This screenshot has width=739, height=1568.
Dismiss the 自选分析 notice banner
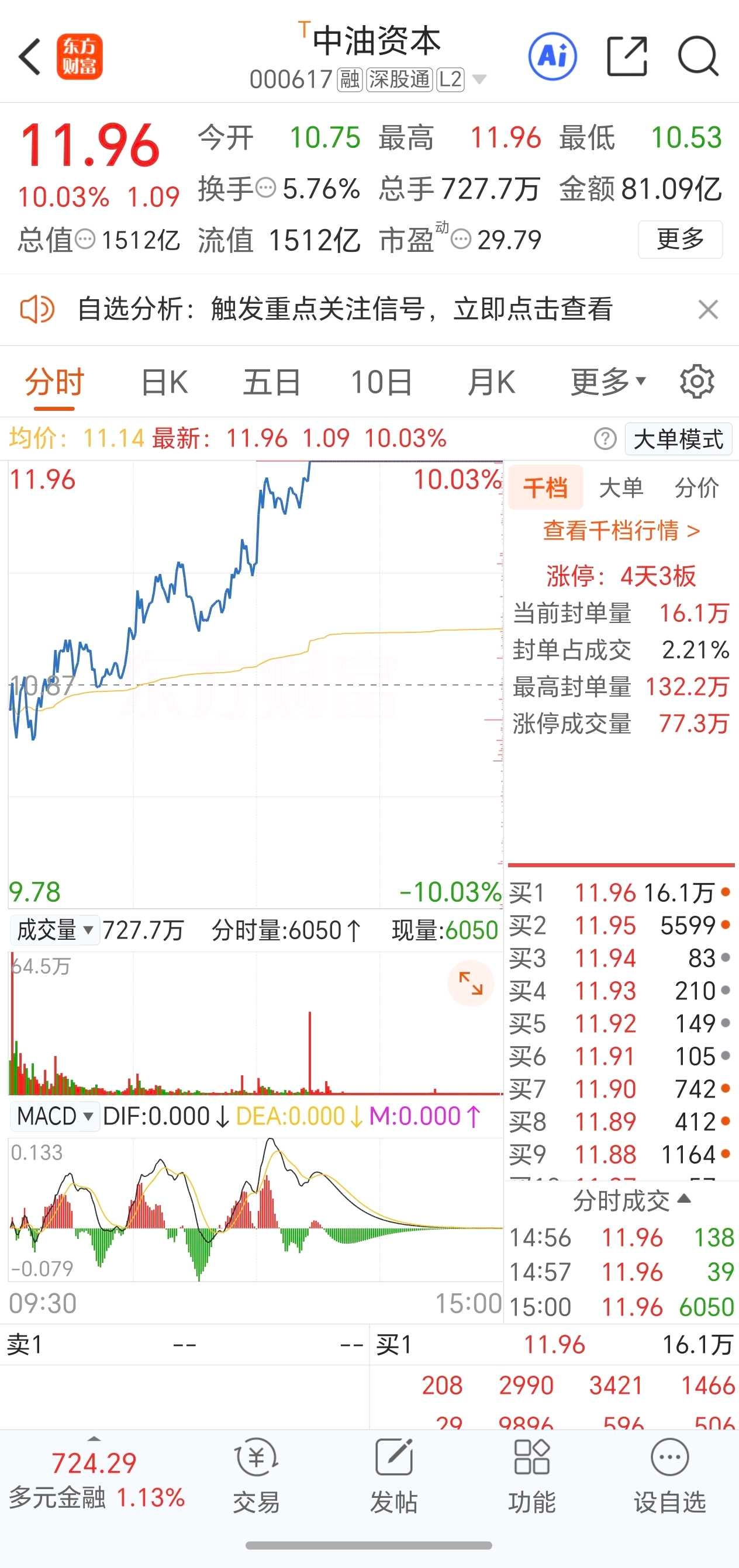708,309
